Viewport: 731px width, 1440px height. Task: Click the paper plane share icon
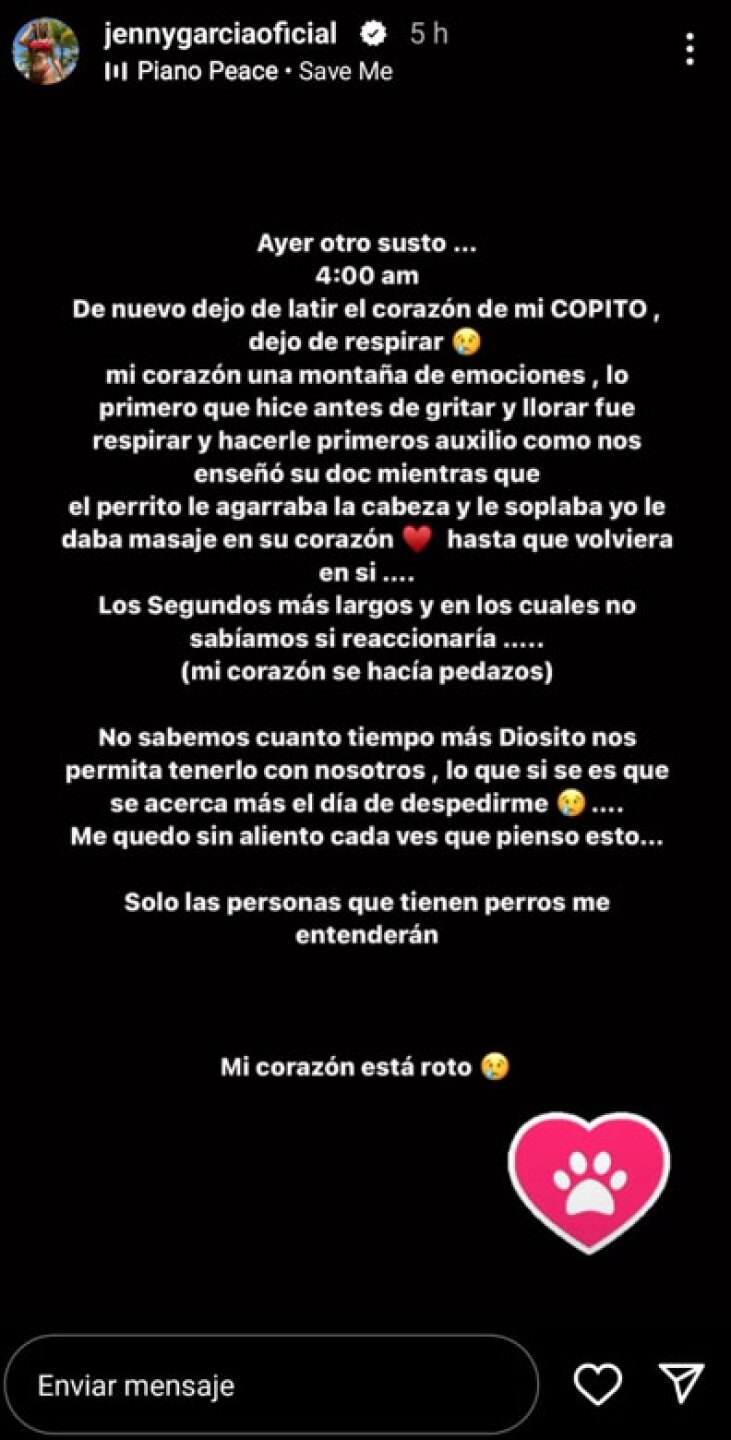point(682,1383)
